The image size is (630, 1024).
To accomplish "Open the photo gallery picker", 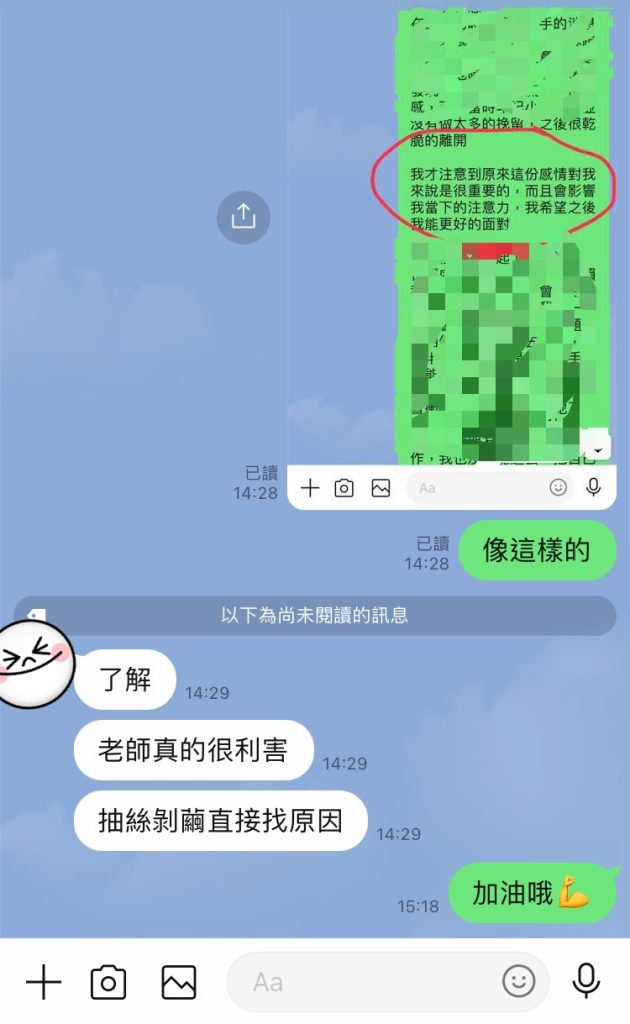I will [x=179, y=983].
